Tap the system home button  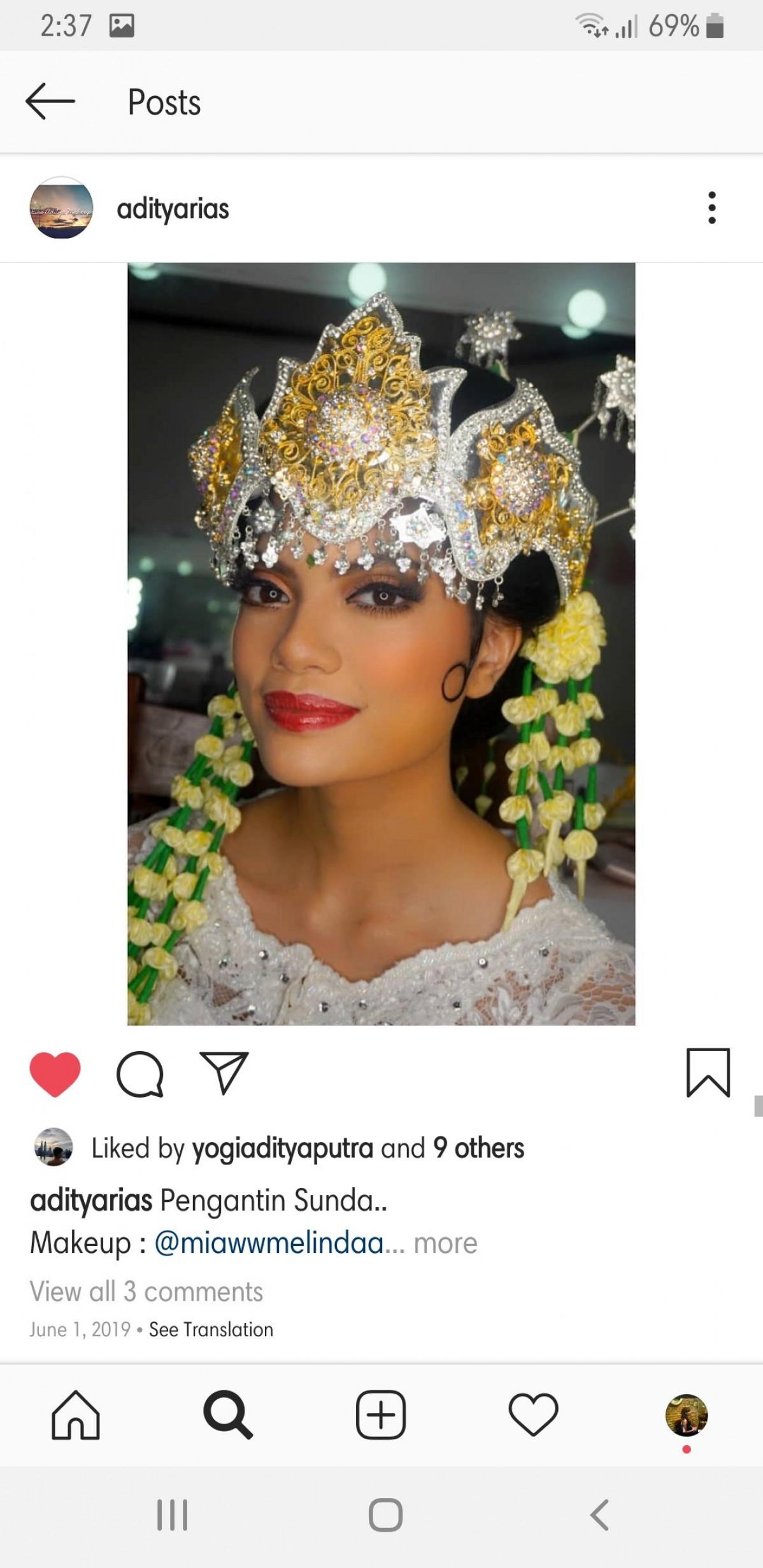coord(385,1515)
